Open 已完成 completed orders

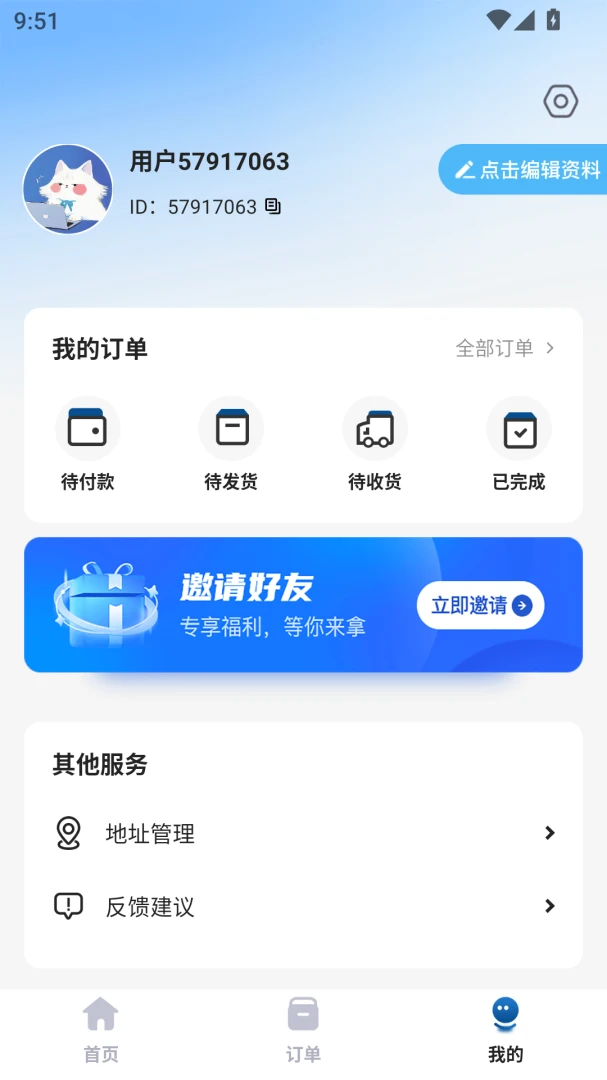click(519, 444)
